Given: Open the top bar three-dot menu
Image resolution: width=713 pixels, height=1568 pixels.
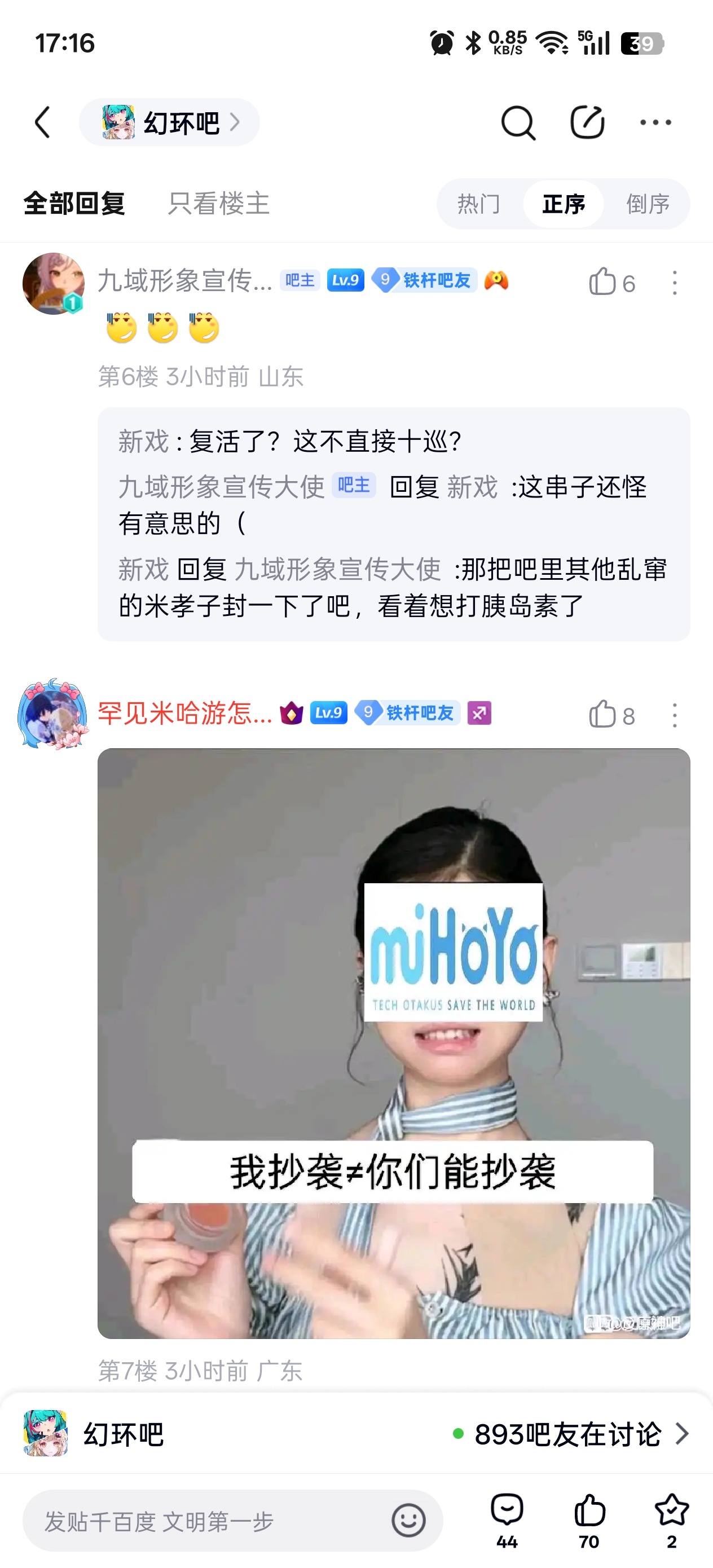Looking at the screenshot, I should [x=655, y=122].
